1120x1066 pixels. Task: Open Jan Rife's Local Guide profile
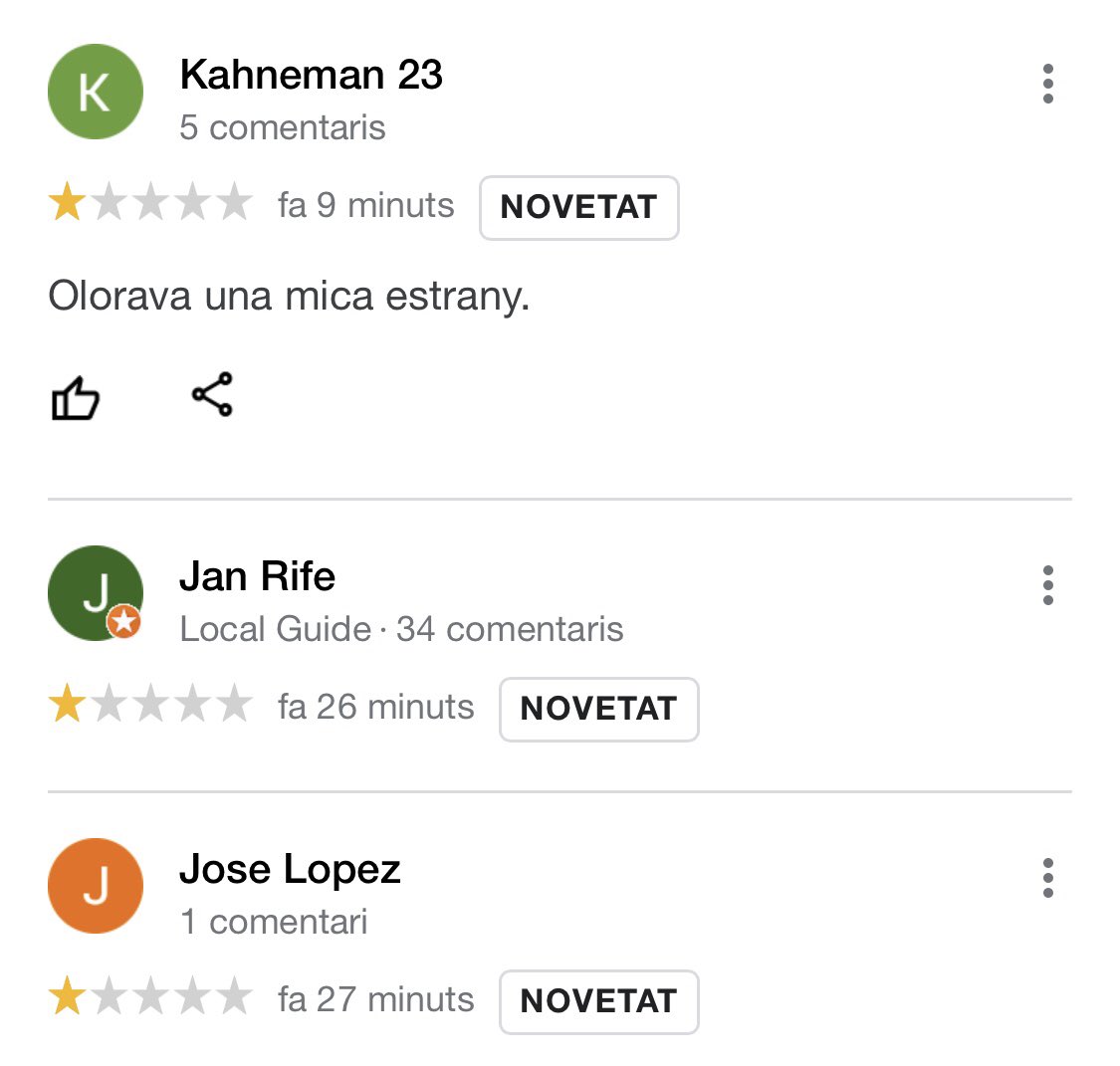[257, 575]
